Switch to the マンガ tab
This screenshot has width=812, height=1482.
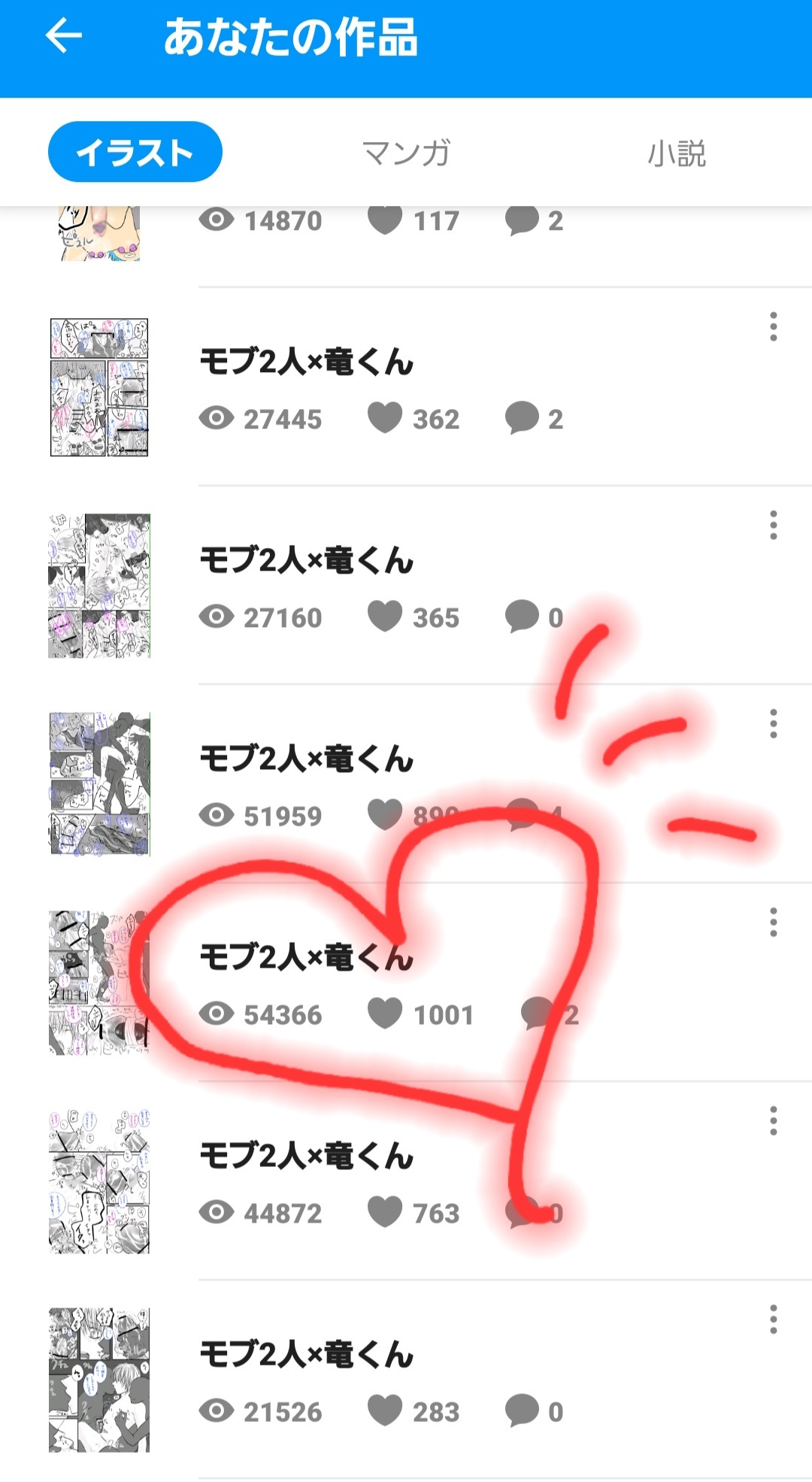coord(406,153)
